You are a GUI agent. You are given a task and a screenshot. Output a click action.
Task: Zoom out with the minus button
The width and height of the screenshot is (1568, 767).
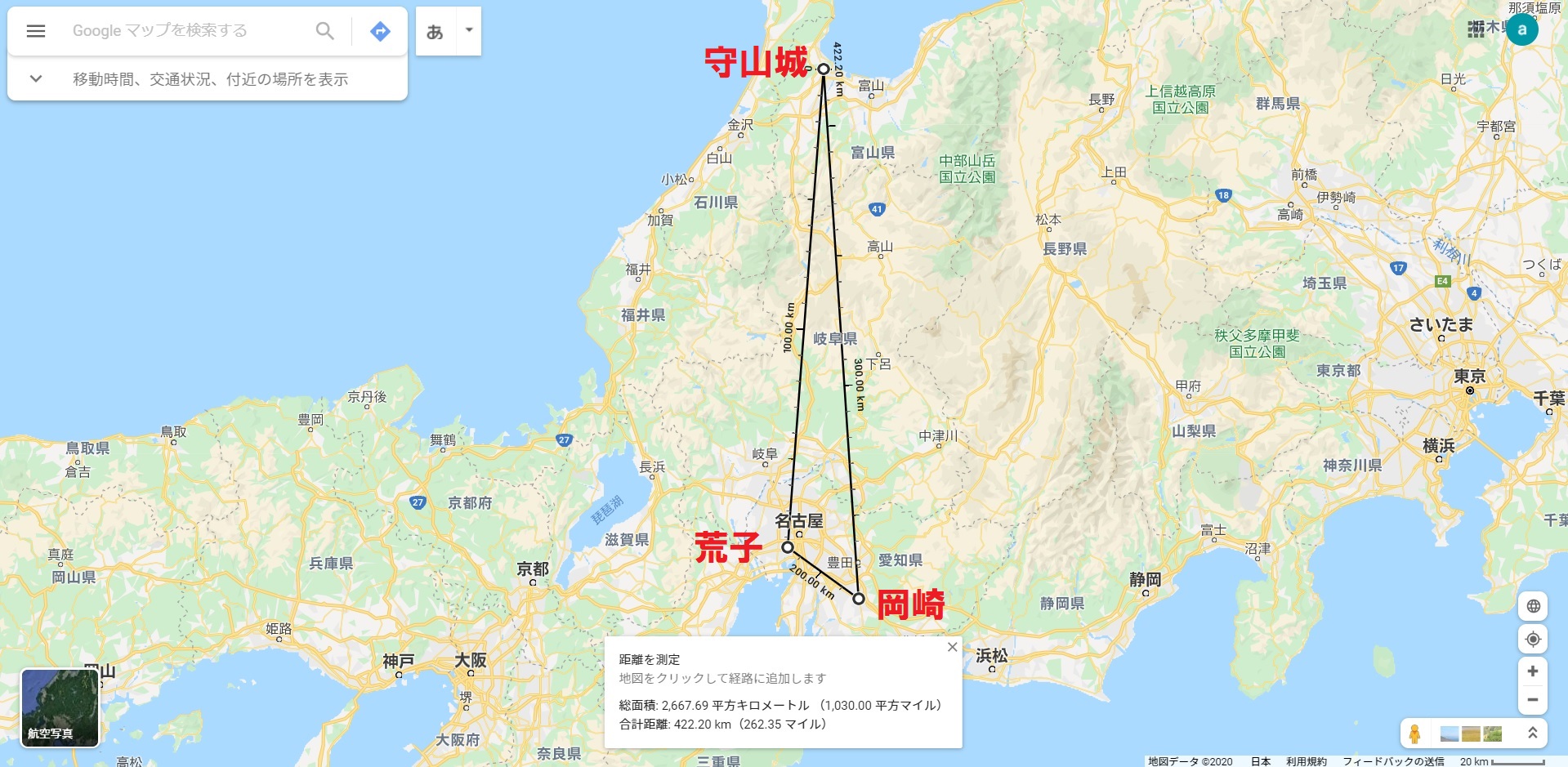coord(1533,700)
